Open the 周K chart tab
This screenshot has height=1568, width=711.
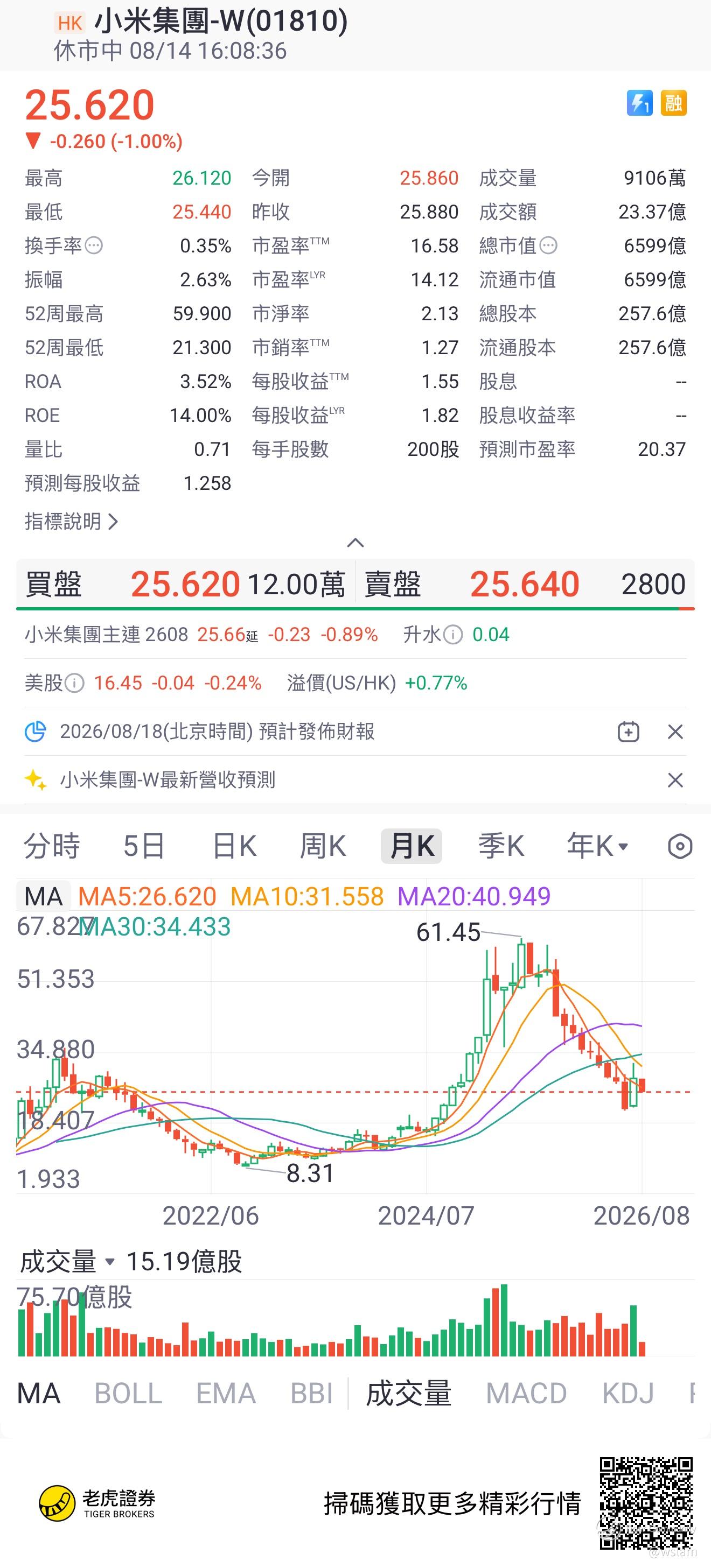pos(323,846)
